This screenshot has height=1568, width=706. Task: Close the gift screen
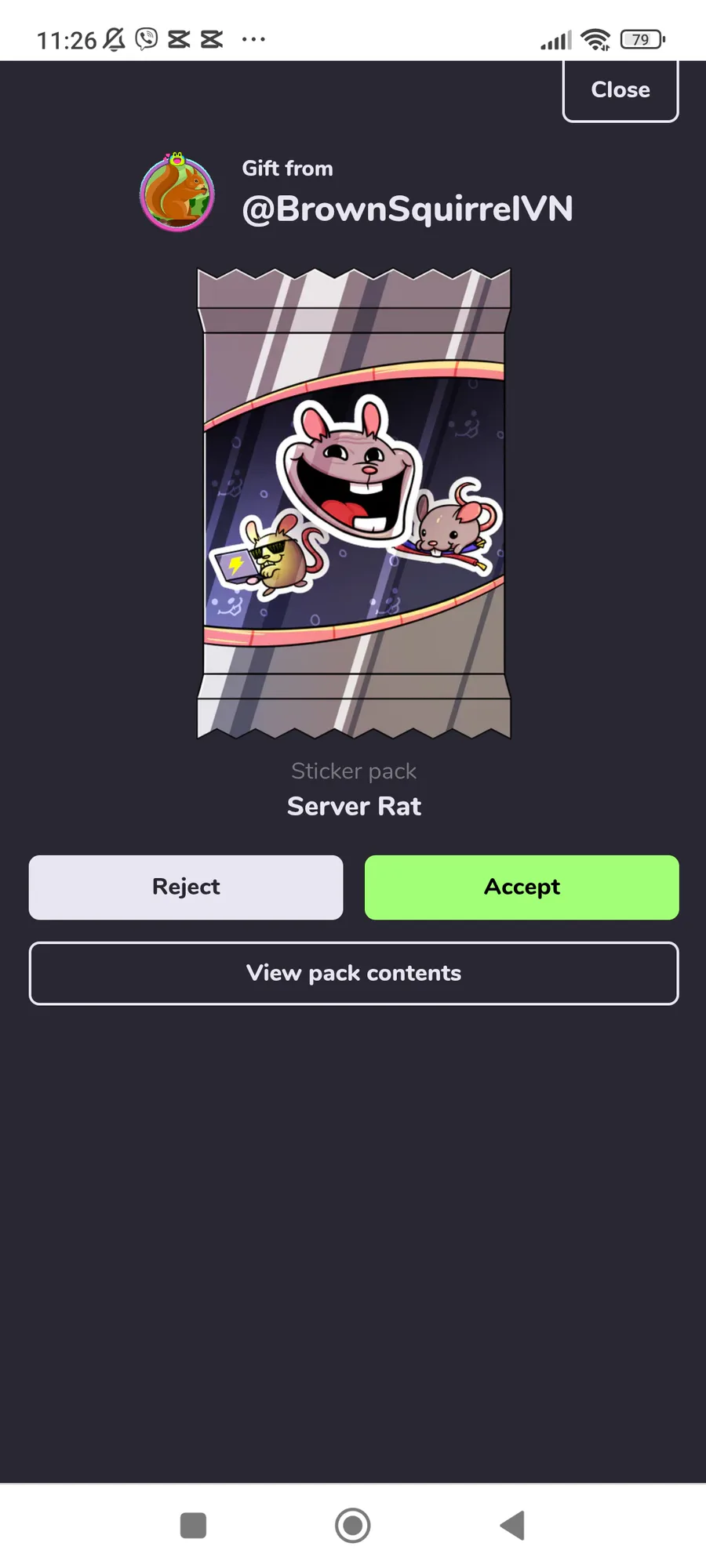[x=620, y=90]
